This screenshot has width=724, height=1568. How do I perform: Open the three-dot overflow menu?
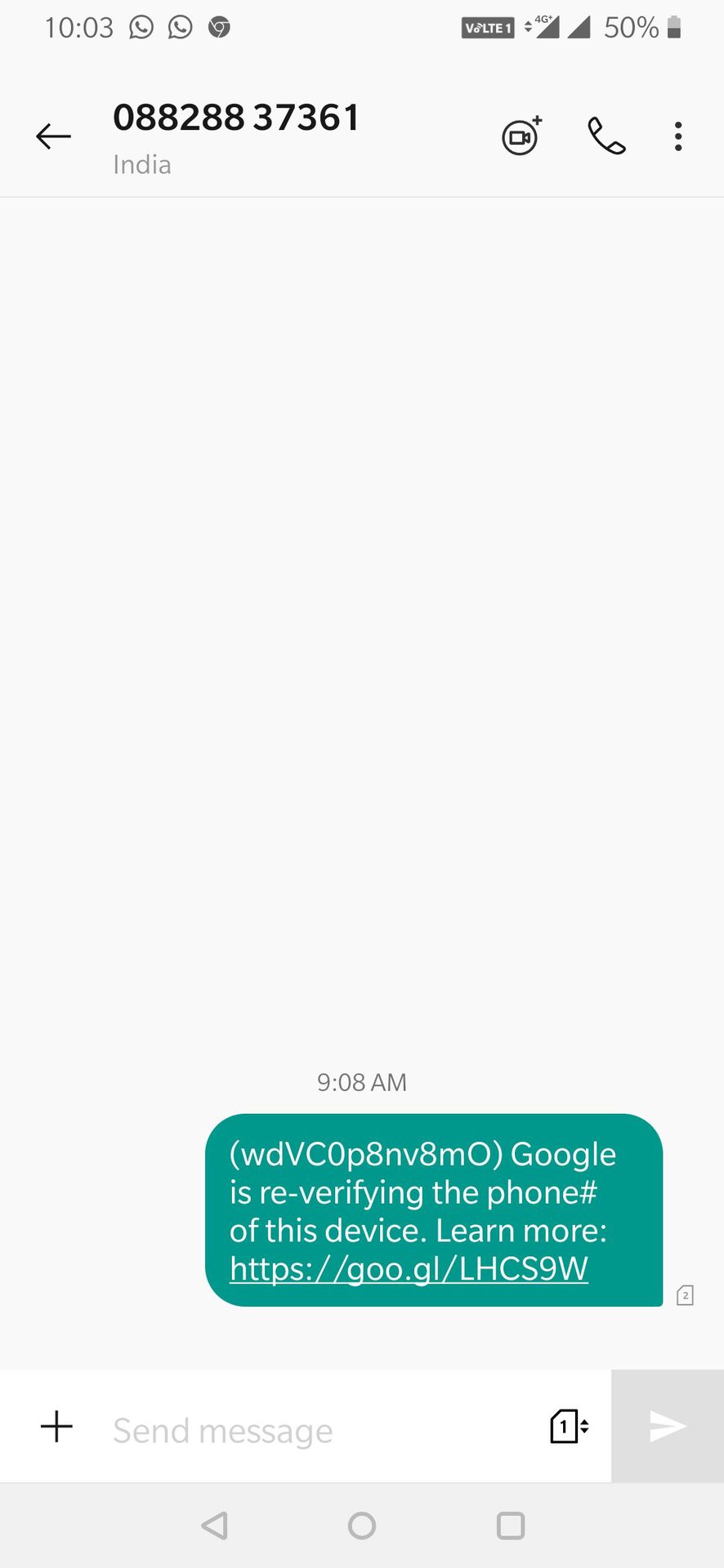[x=678, y=136]
